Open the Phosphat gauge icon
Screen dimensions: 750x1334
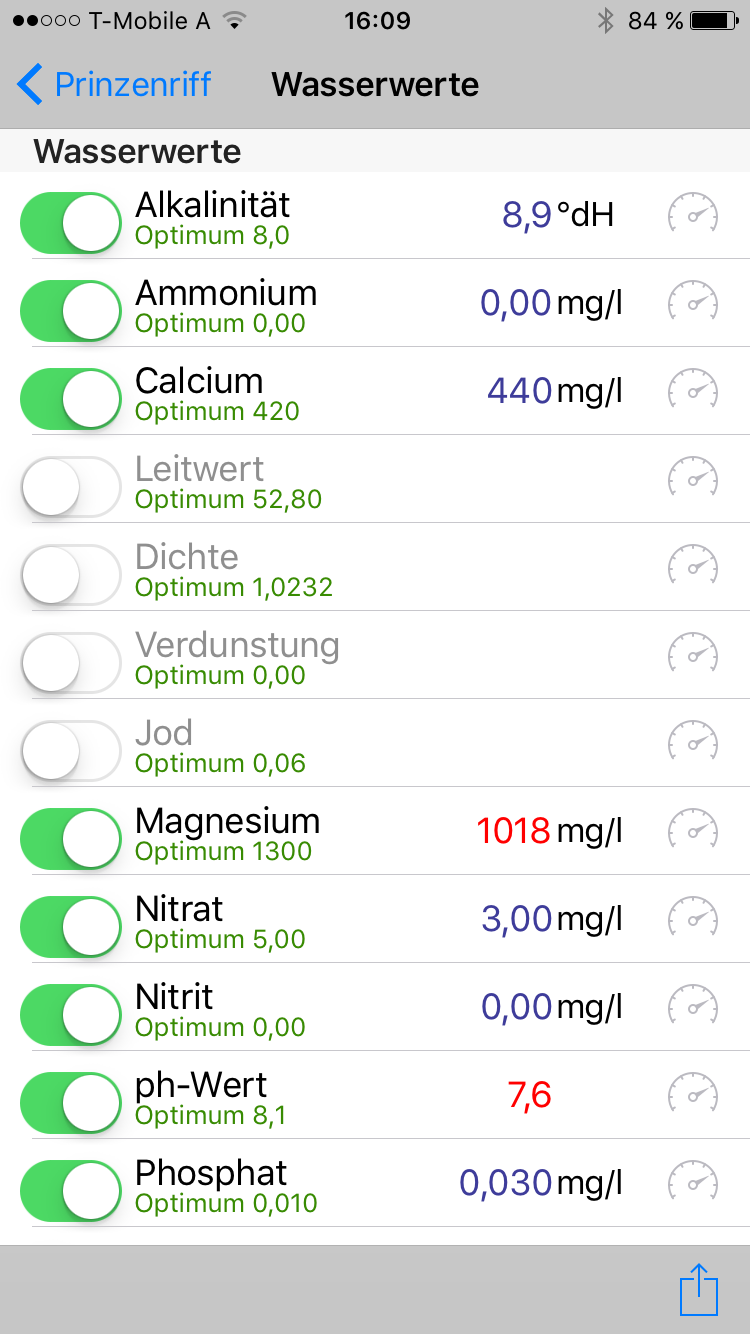pyautogui.click(x=693, y=1182)
